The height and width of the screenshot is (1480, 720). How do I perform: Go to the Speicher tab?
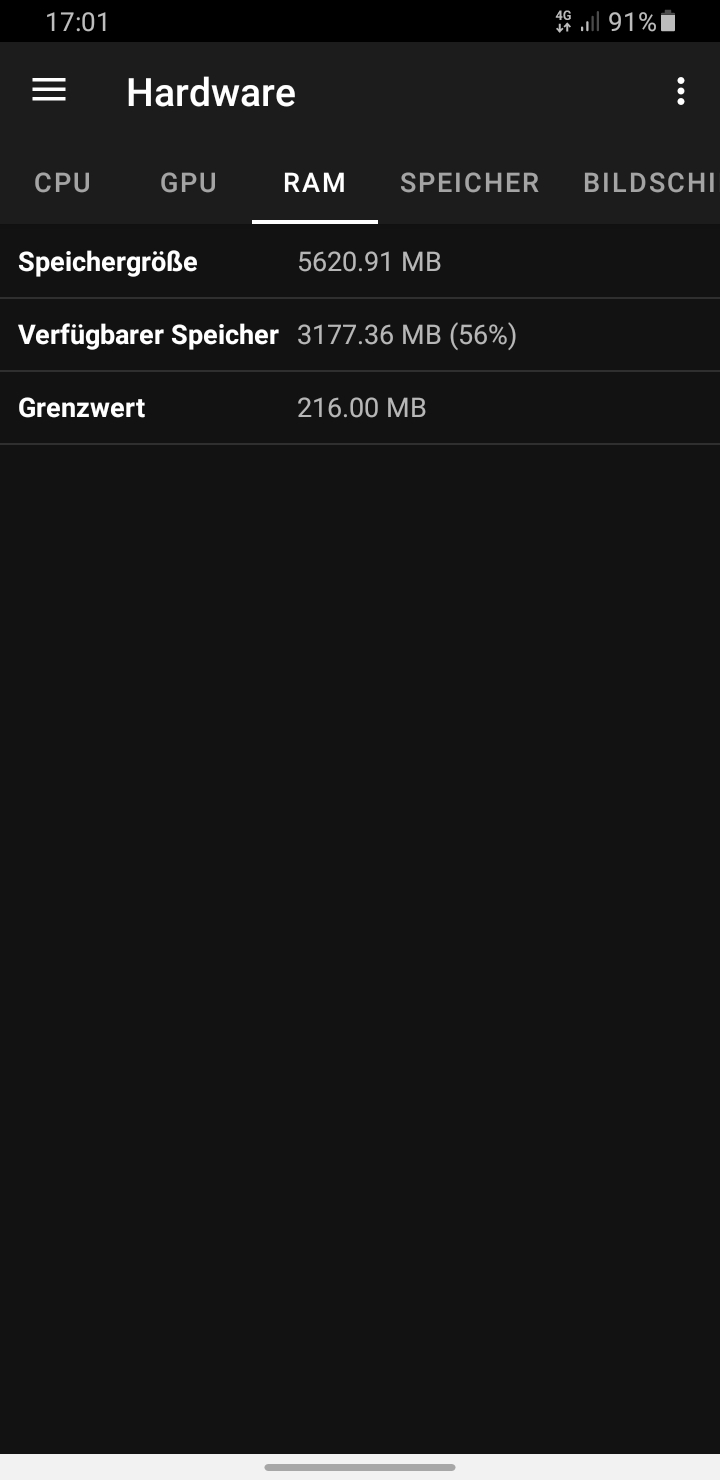[470, 183]
